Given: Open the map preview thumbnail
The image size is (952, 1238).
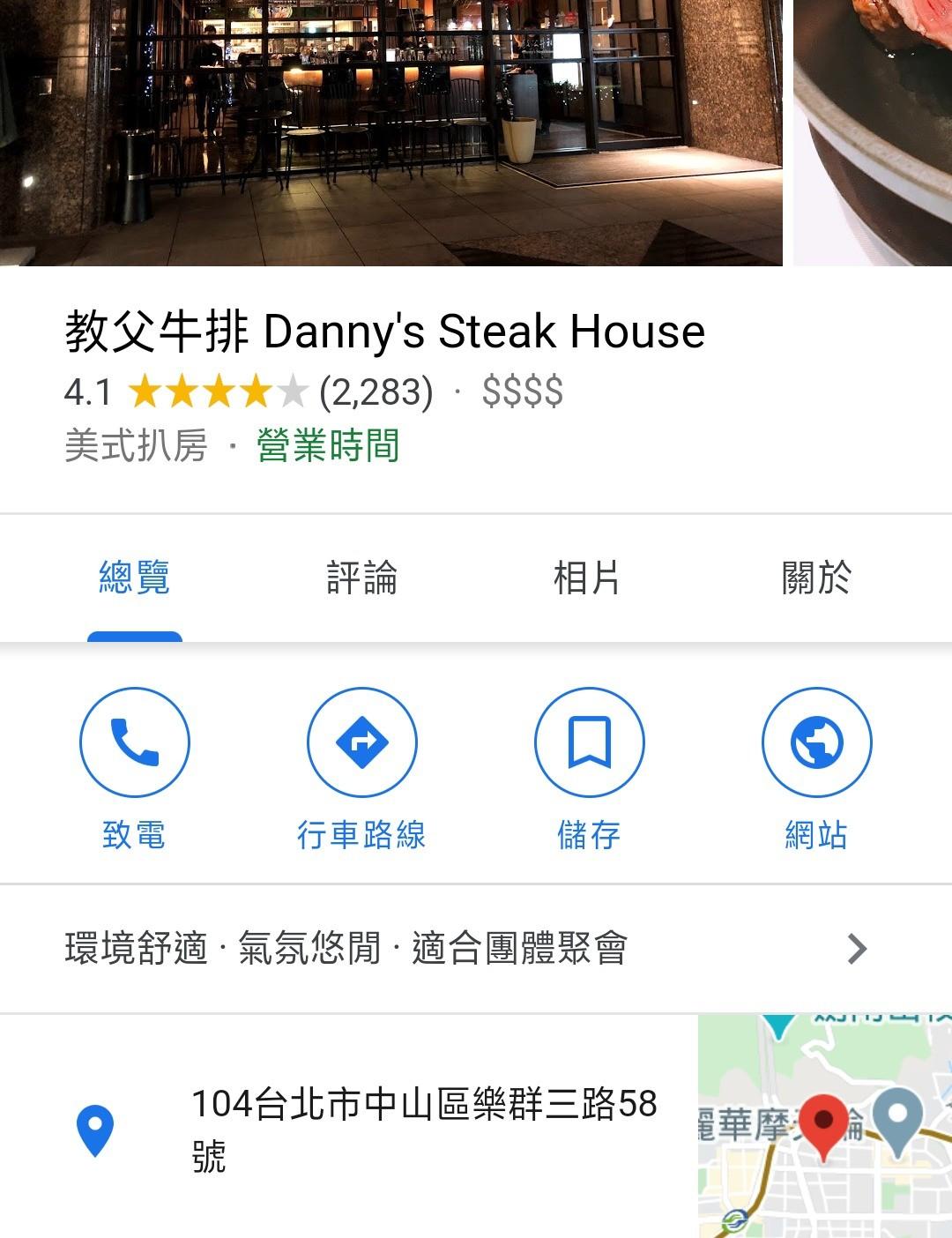Looking at the screenshot, I should point(825,1127).
